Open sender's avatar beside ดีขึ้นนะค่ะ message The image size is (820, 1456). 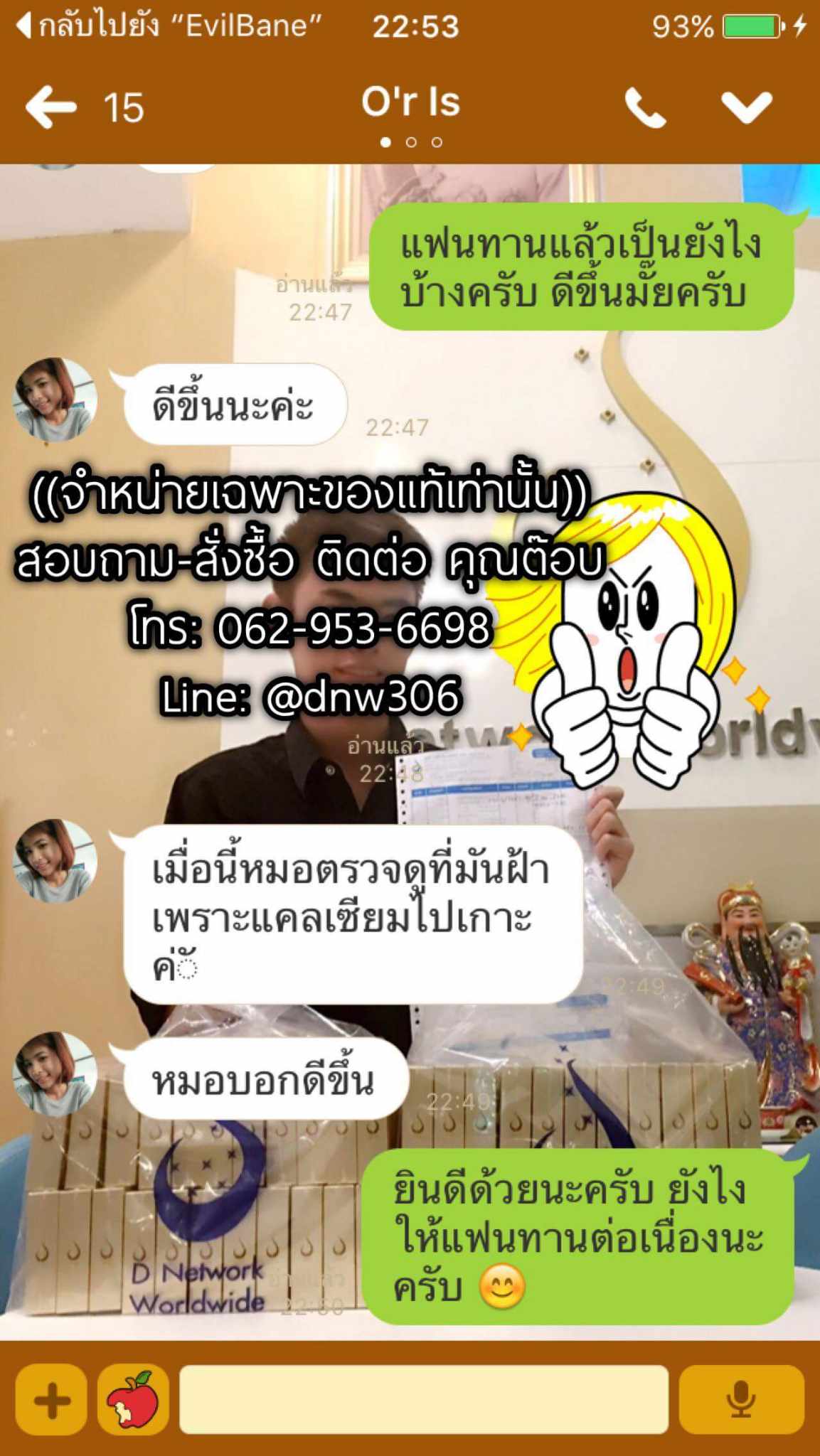click(54, 400)
